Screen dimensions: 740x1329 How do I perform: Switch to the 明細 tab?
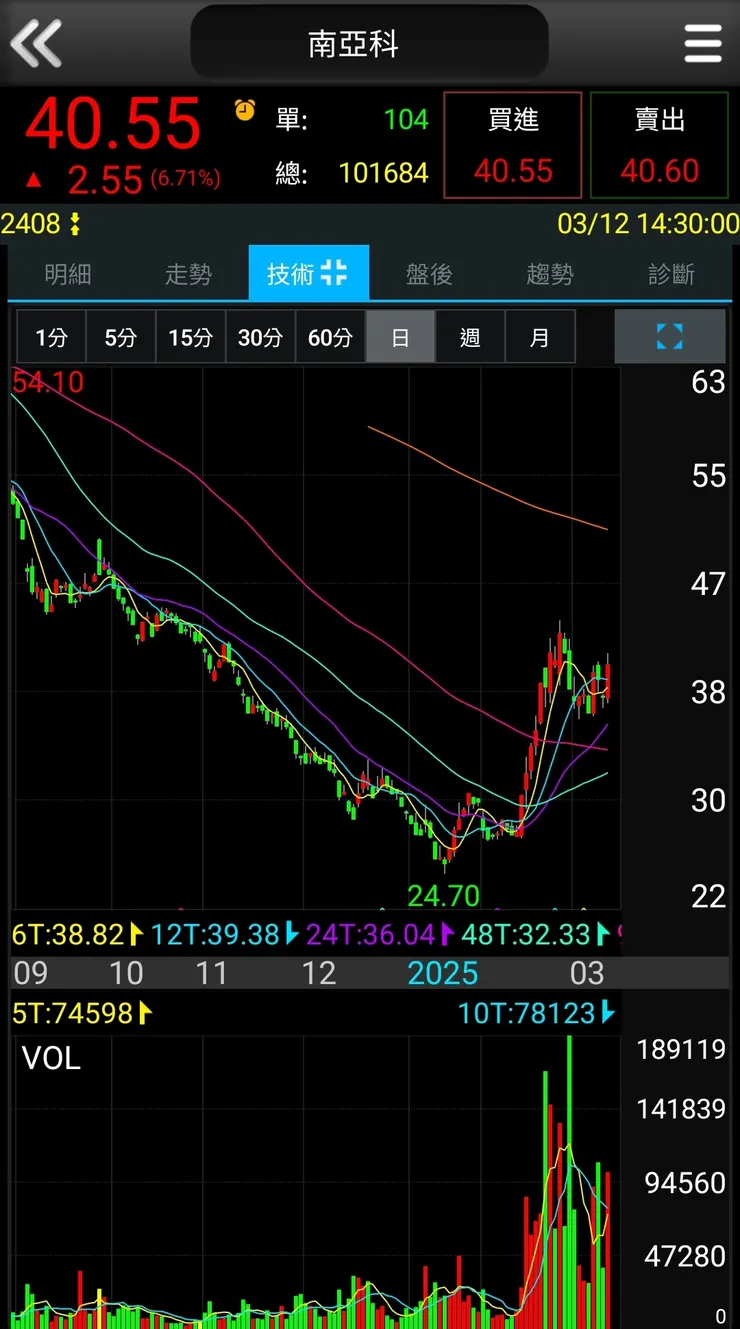(x=68, y=274)
